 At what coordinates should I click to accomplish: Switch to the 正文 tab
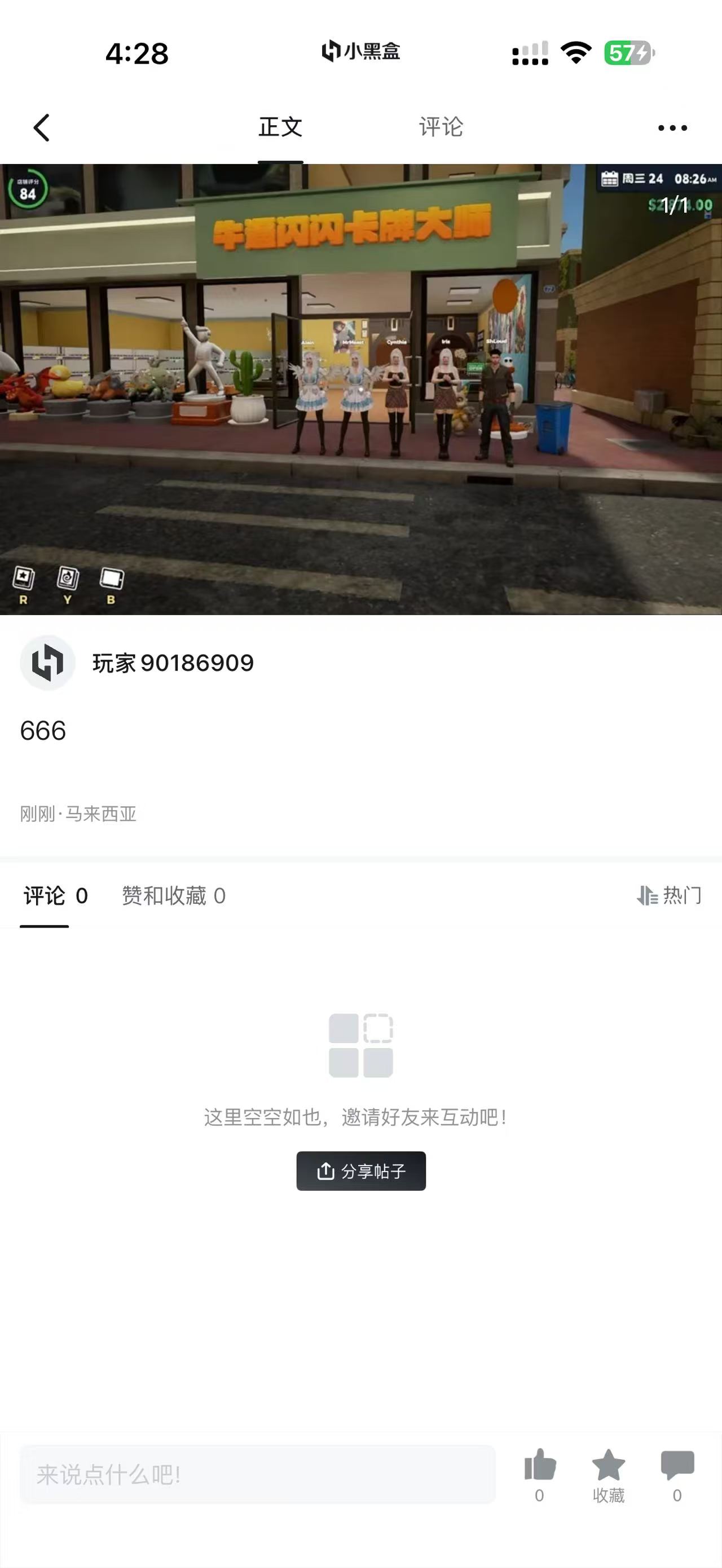coord(281,127)
